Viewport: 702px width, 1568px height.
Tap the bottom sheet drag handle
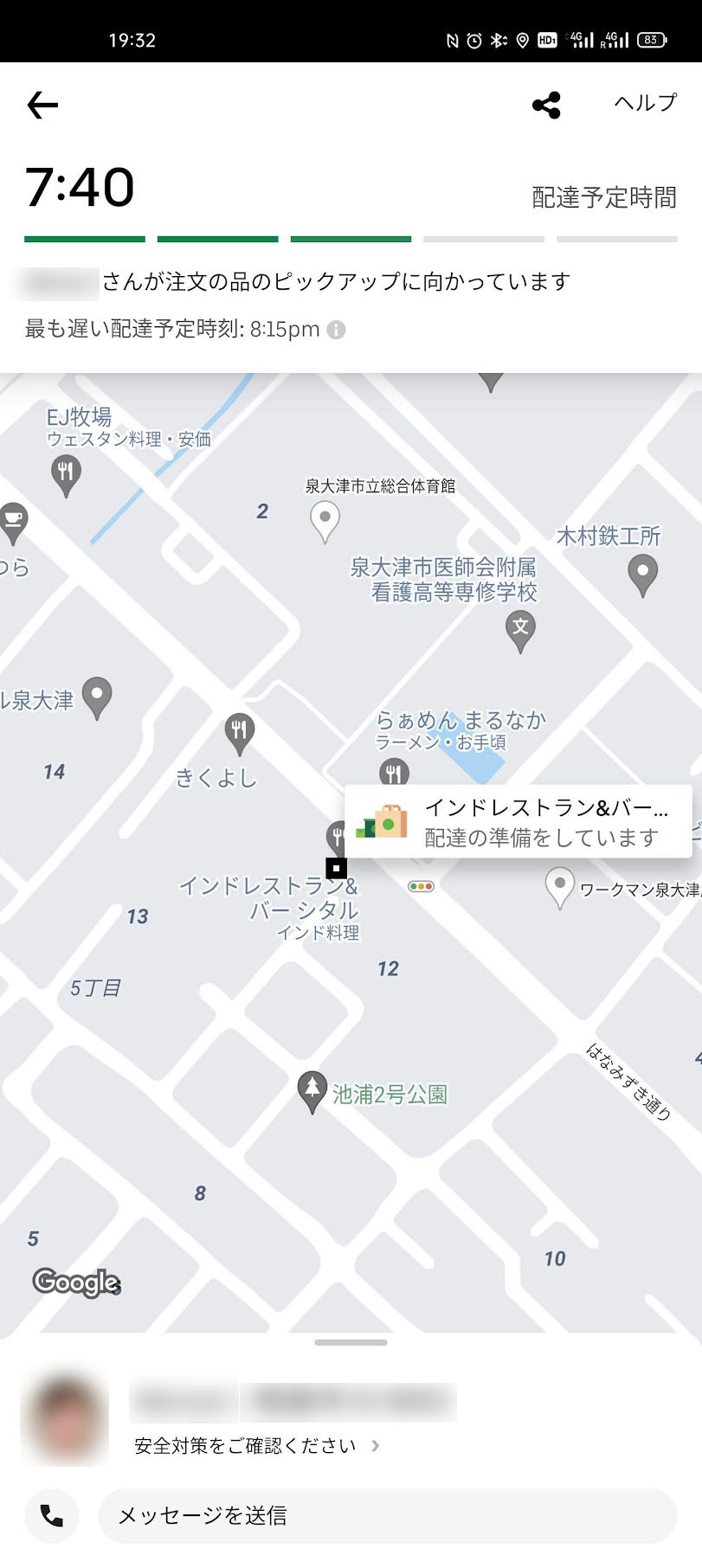coord(351,1342)
